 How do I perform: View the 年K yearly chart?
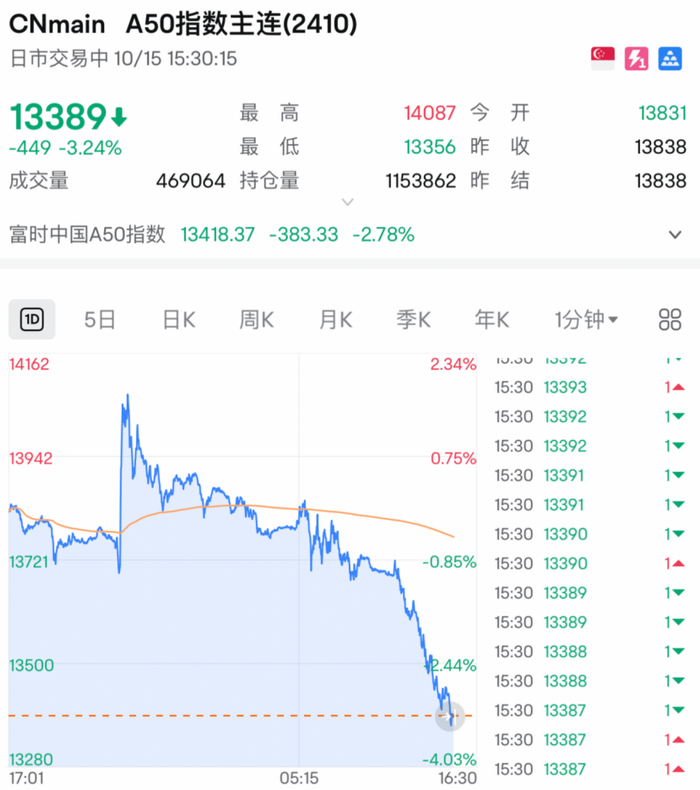(x=492, y=320)
